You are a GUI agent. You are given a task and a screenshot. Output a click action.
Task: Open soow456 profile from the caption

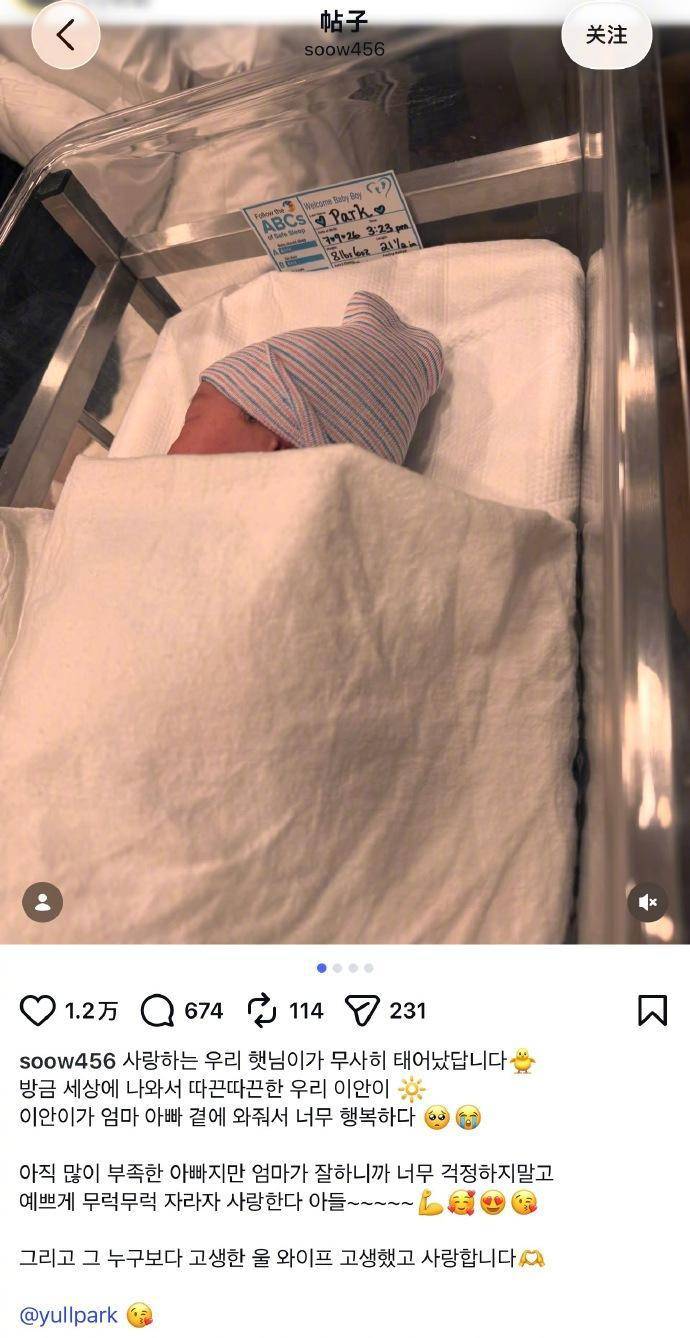pyautogui.click(x=68, y=1060)
